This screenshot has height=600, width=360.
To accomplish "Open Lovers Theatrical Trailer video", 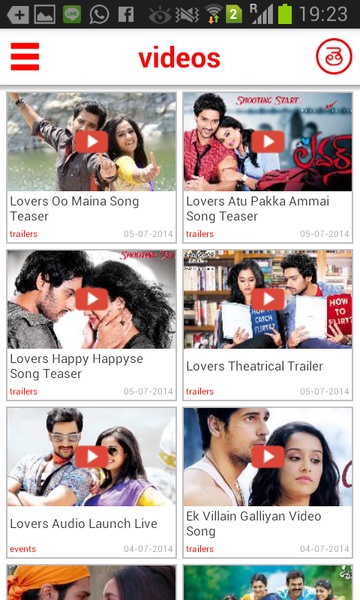I will [267, 325].
